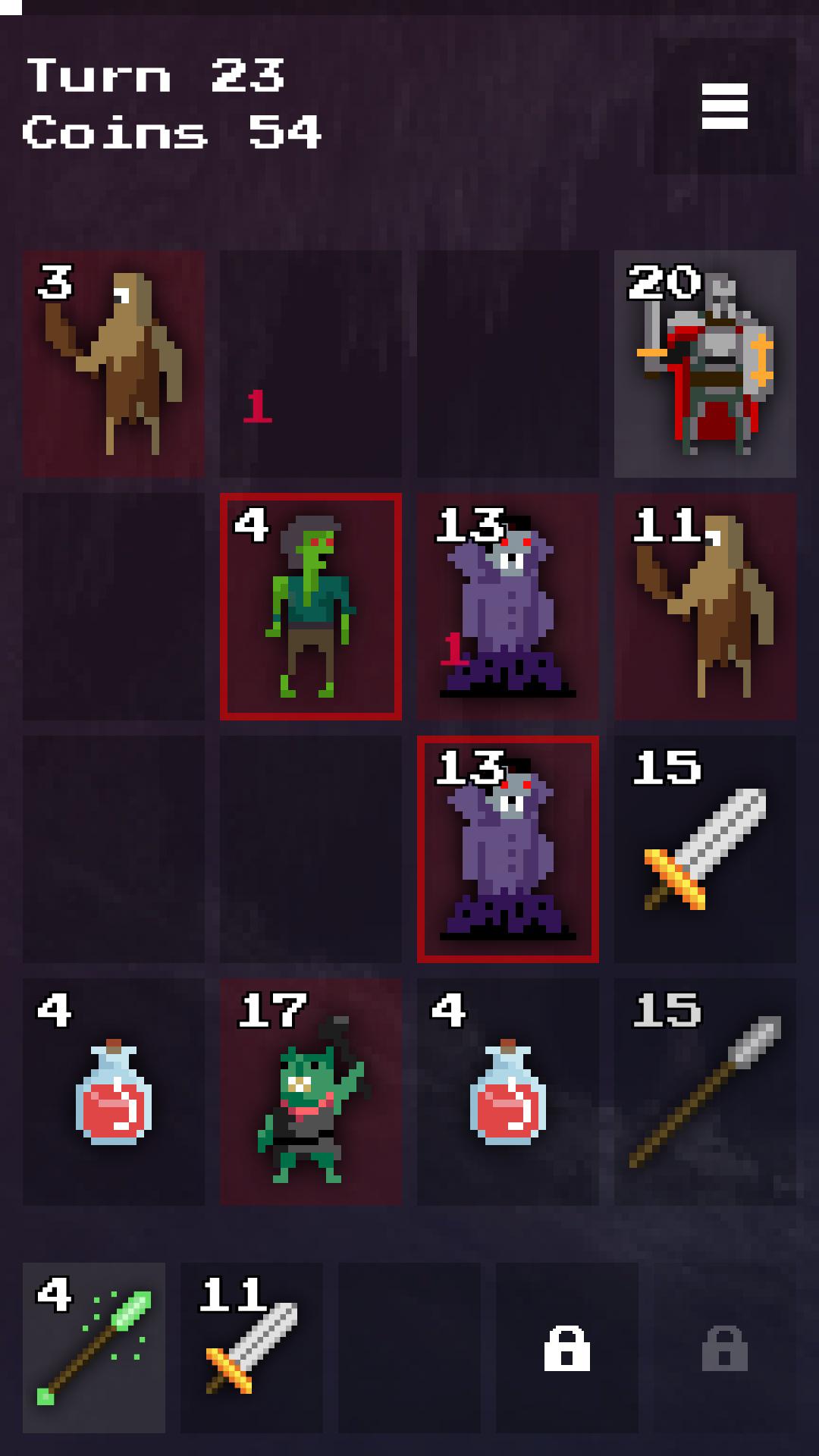Pick up the sword tile with 15
The width and height of the screenshot is (819, 1456).
(705, 849)
